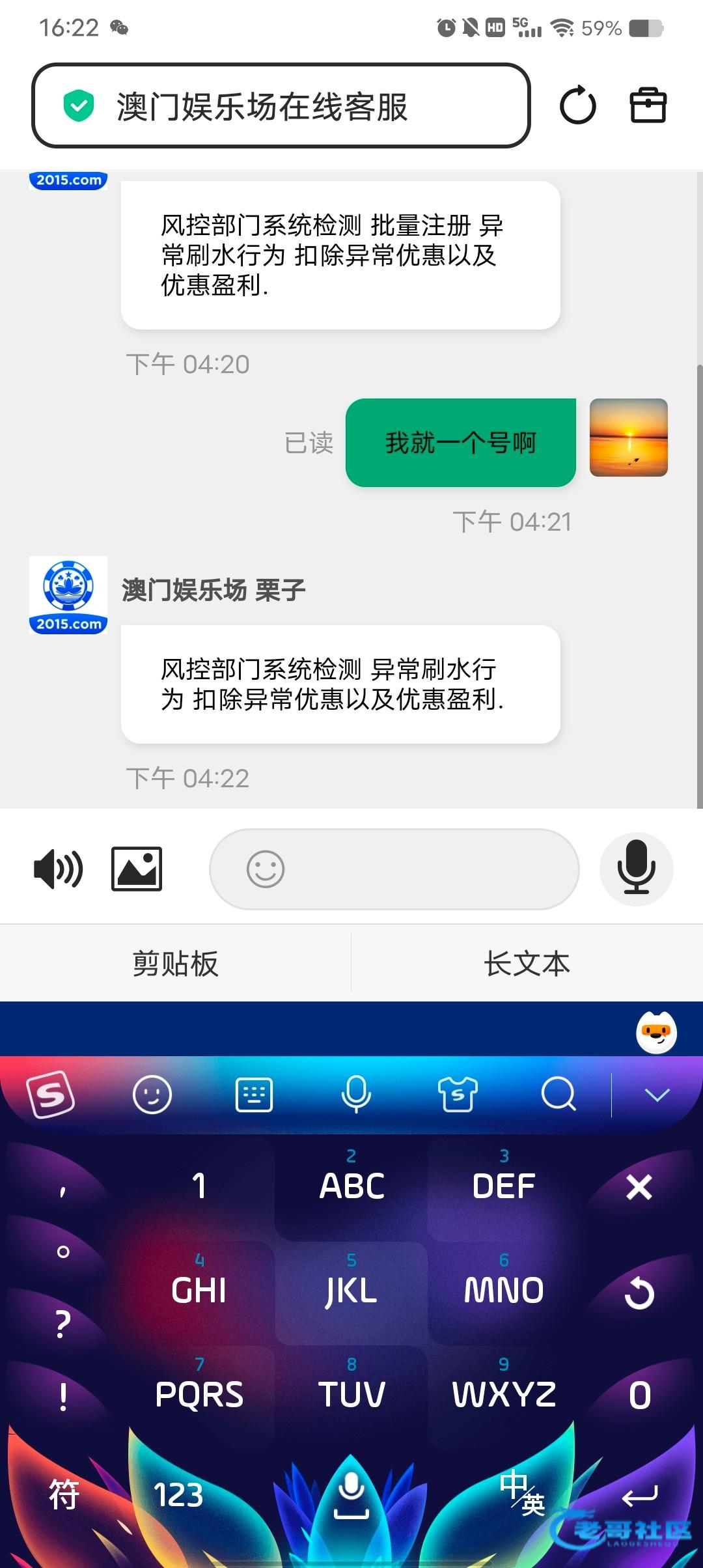The height and width of the screenshot is (1568, 703).
Task: Open keyboard skin shirt icon
Action: point(458,1095)
